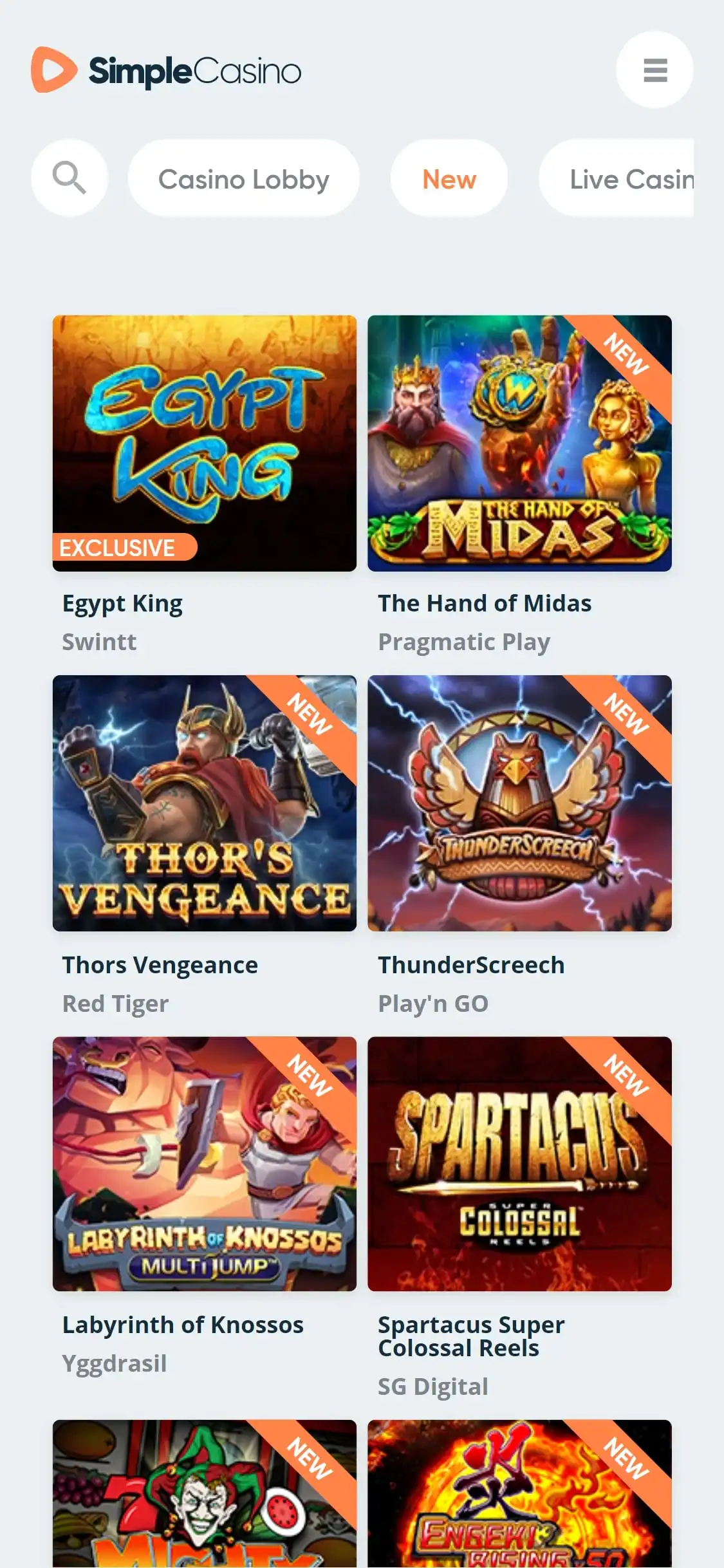The image size is (724, 1568).
Task: Open Labyrinth of Knossos game
Action: click(204, 1163)
